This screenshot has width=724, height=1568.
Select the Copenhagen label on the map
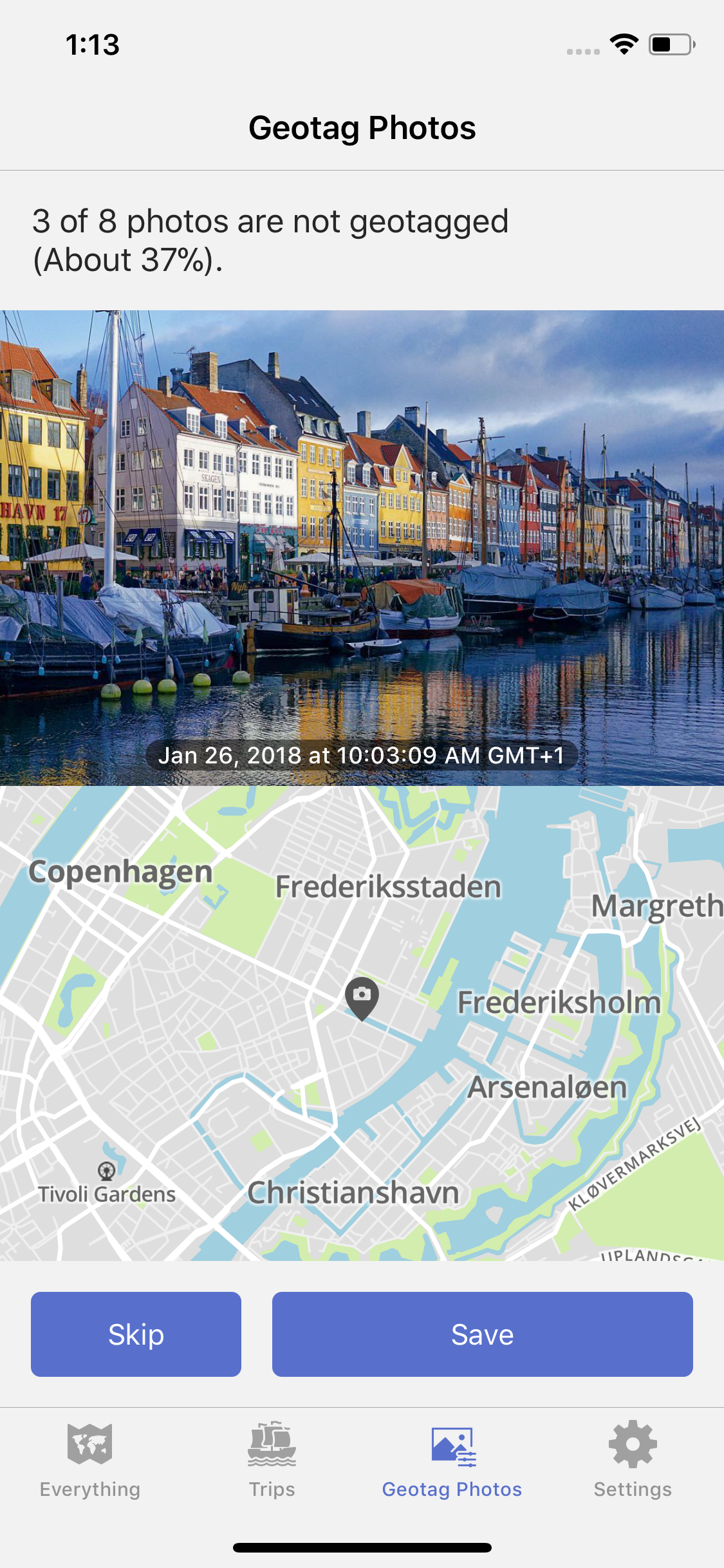coord(120,872)
